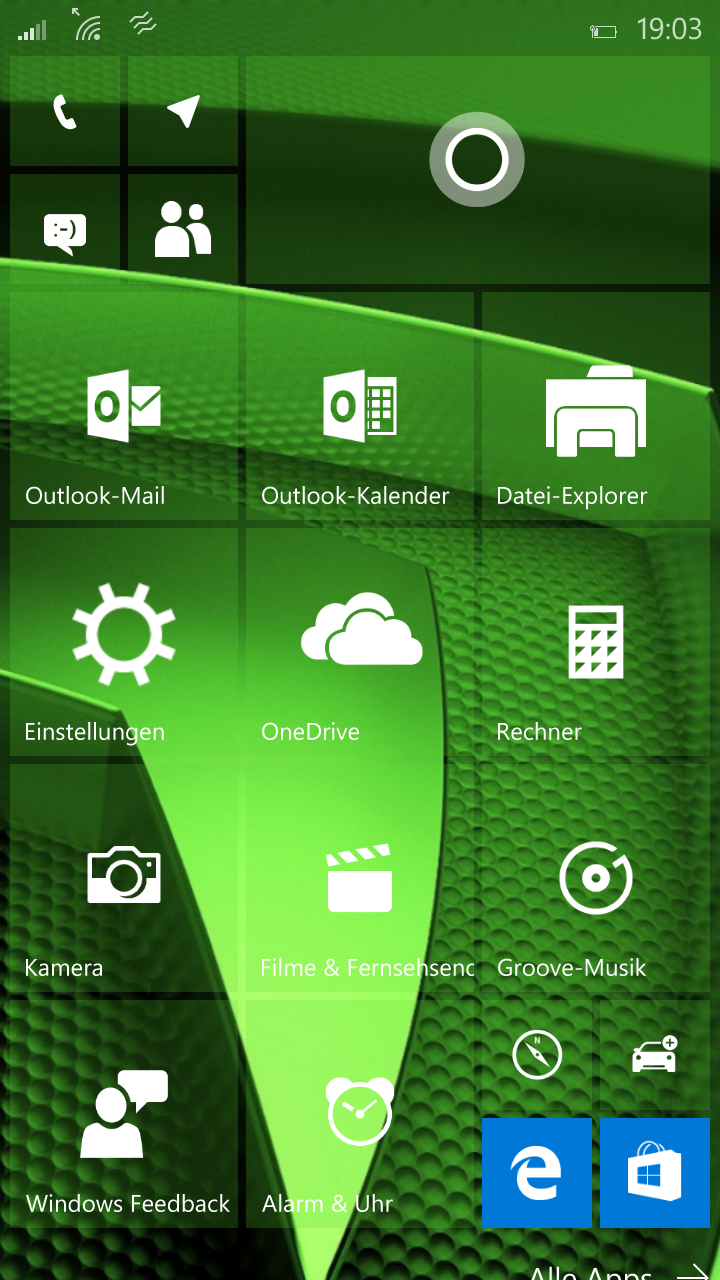720x1280 pixels.
Task: Open Alarm & Uhr
Action: pyautogui.click(x=360, y=1114)
